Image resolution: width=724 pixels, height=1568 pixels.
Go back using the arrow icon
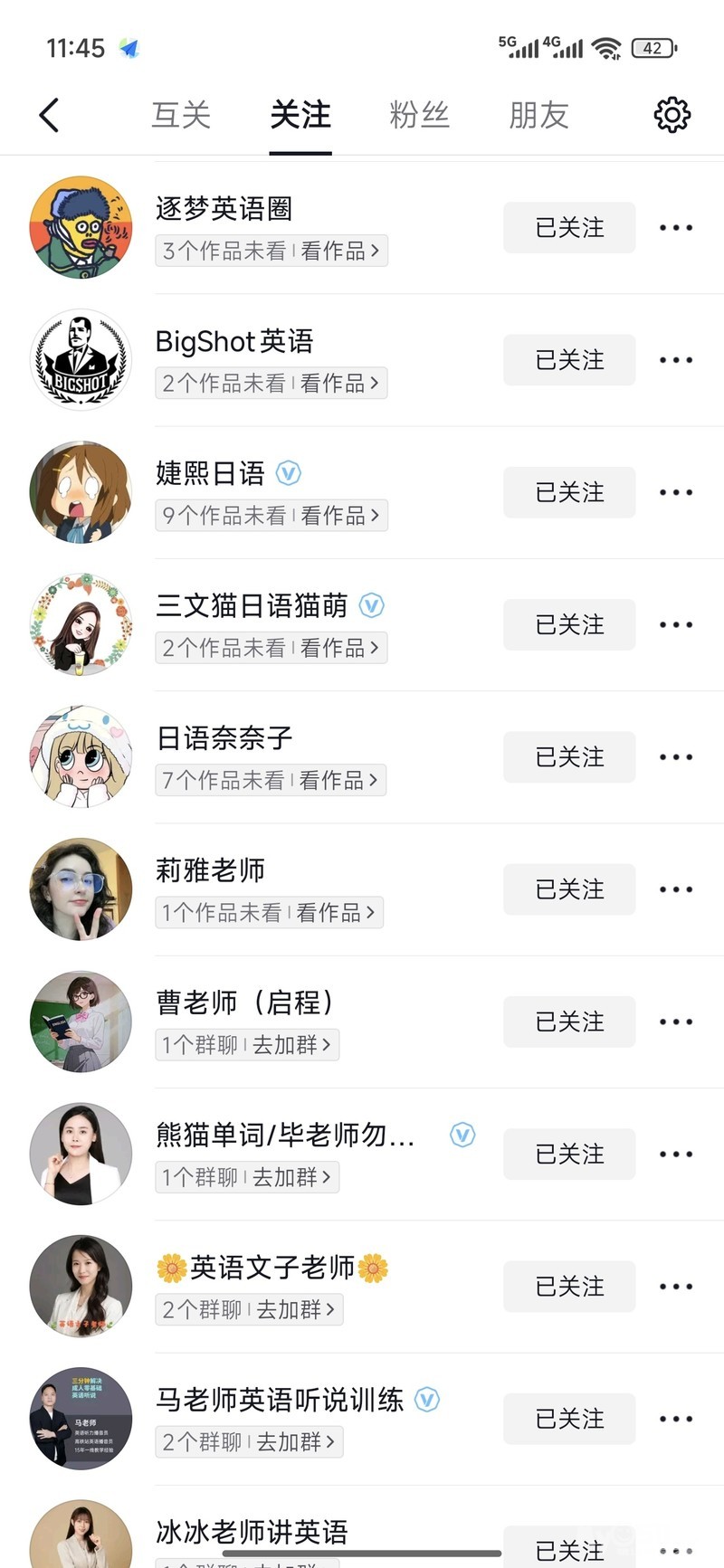pyautogui.click(x=50, y=115)
